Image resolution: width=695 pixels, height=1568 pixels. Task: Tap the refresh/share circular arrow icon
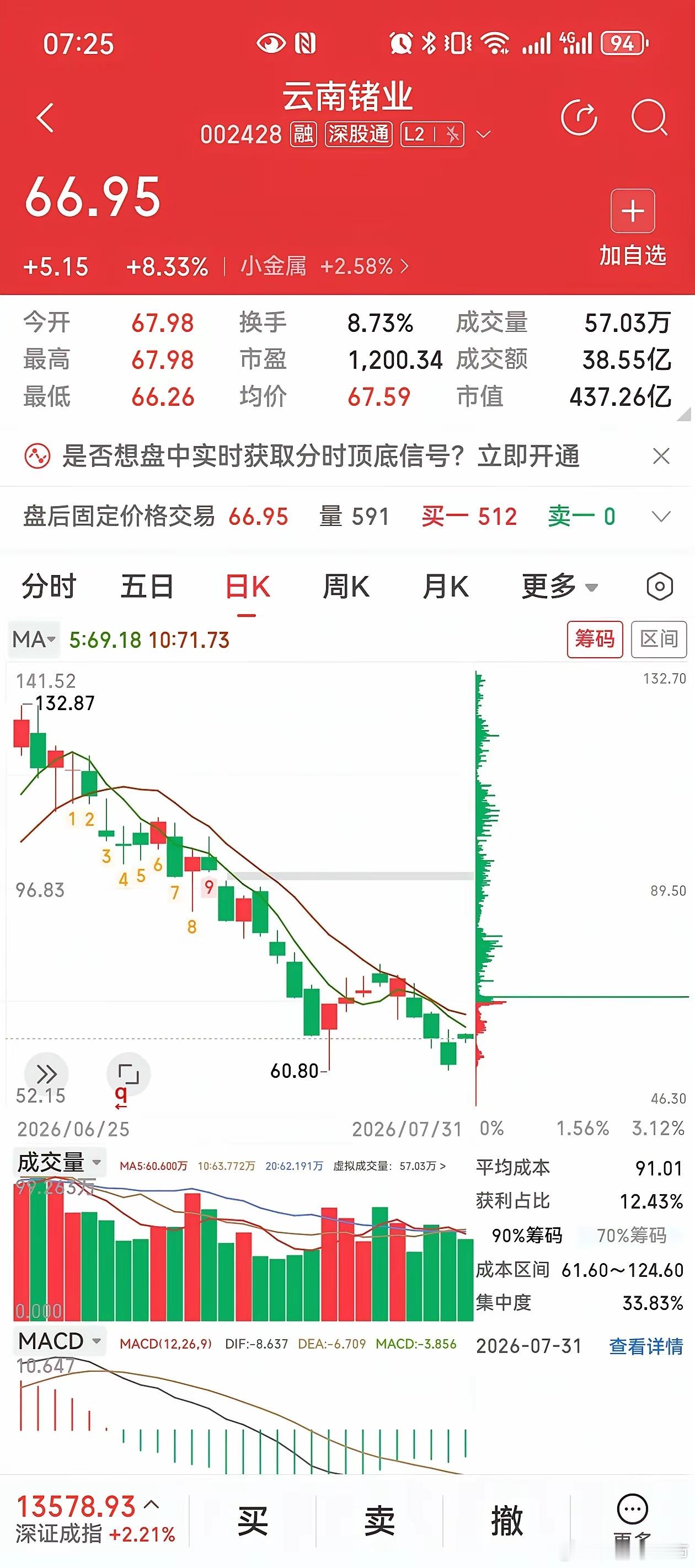point(579,117)
